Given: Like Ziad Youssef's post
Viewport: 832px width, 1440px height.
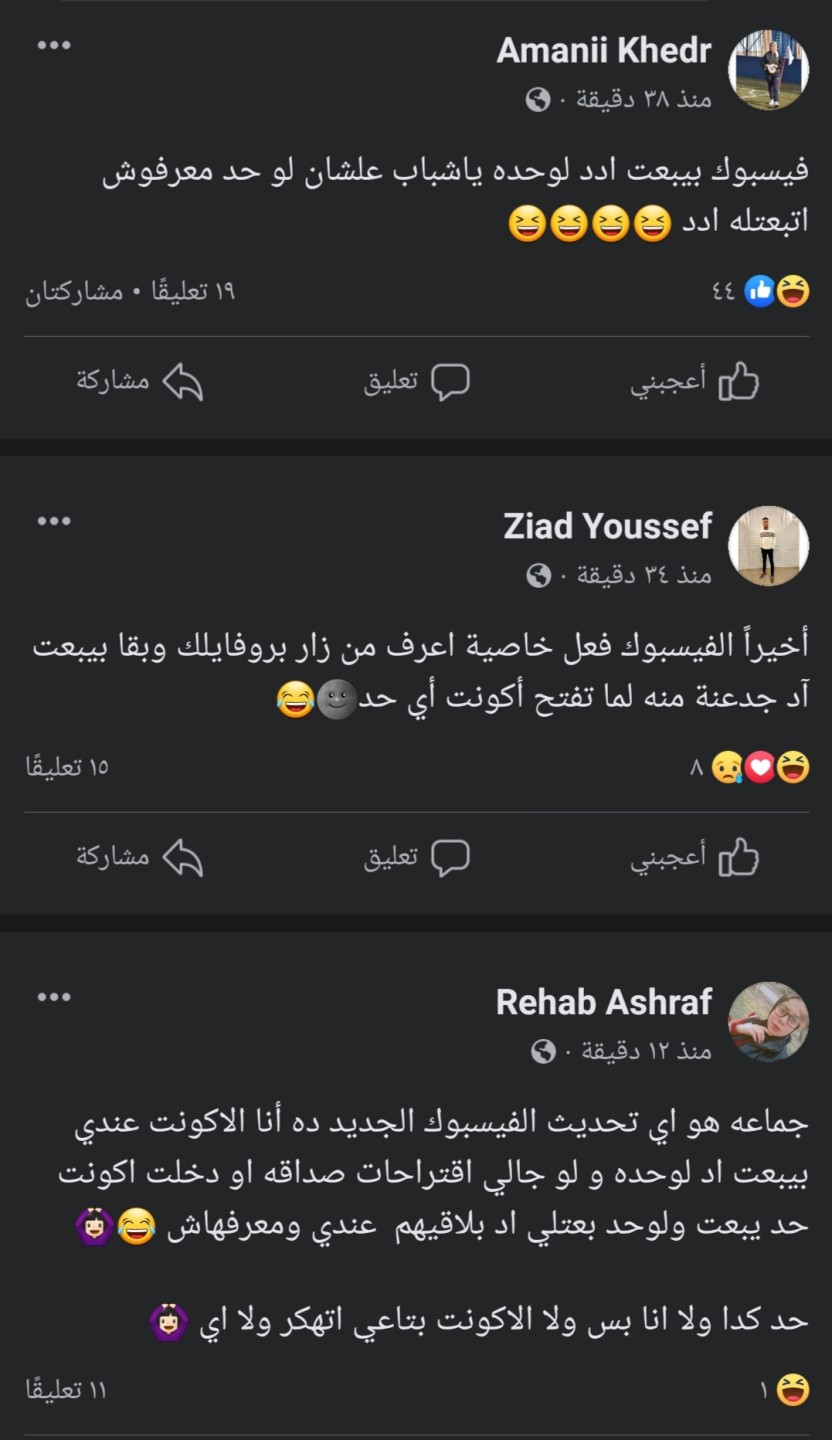Looking at the screenshot, I should (695, 857).
